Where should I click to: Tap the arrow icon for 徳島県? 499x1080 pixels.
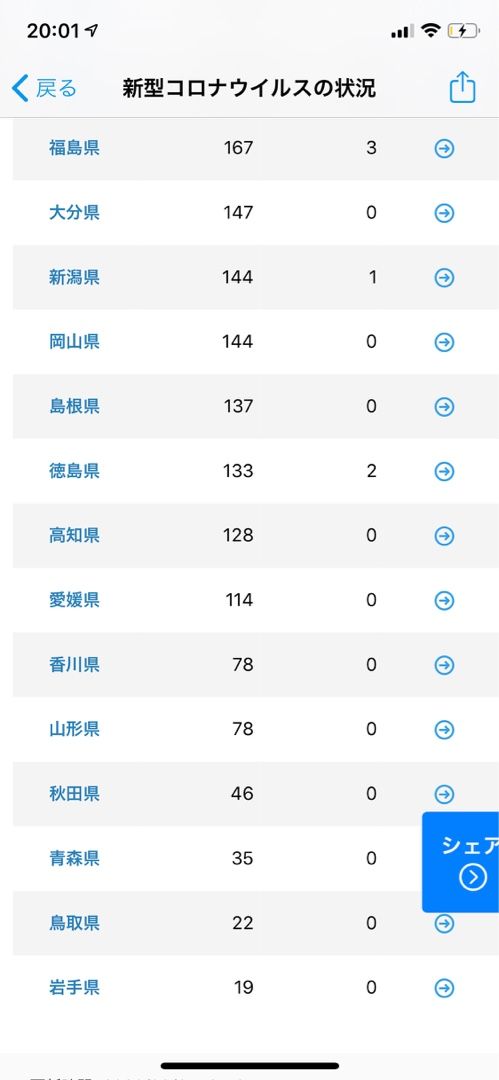pos(445,471)
